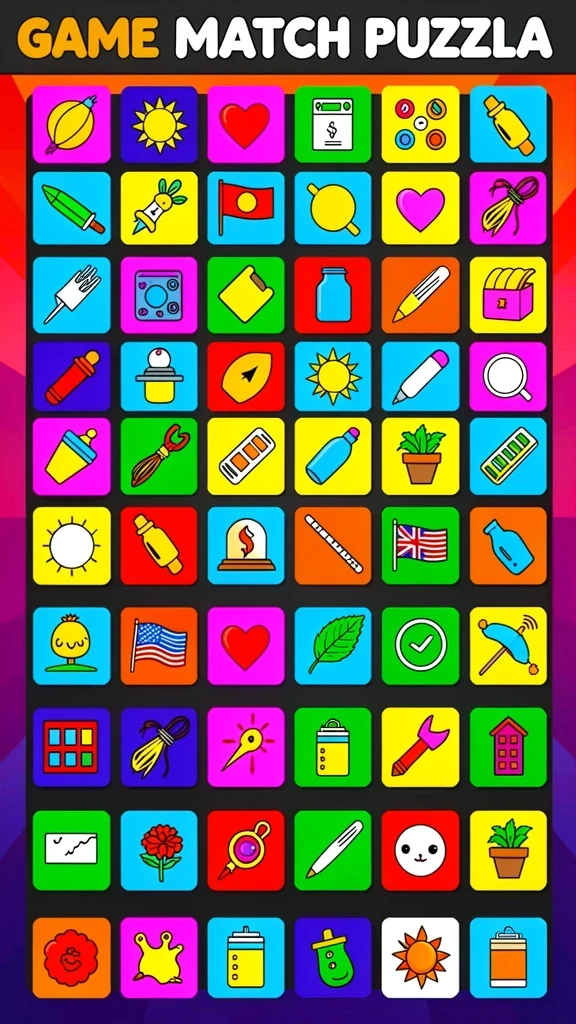Select the yellow sun on purple tile
Viewport: 576px width, 1024px height.
tap(159, 124)
